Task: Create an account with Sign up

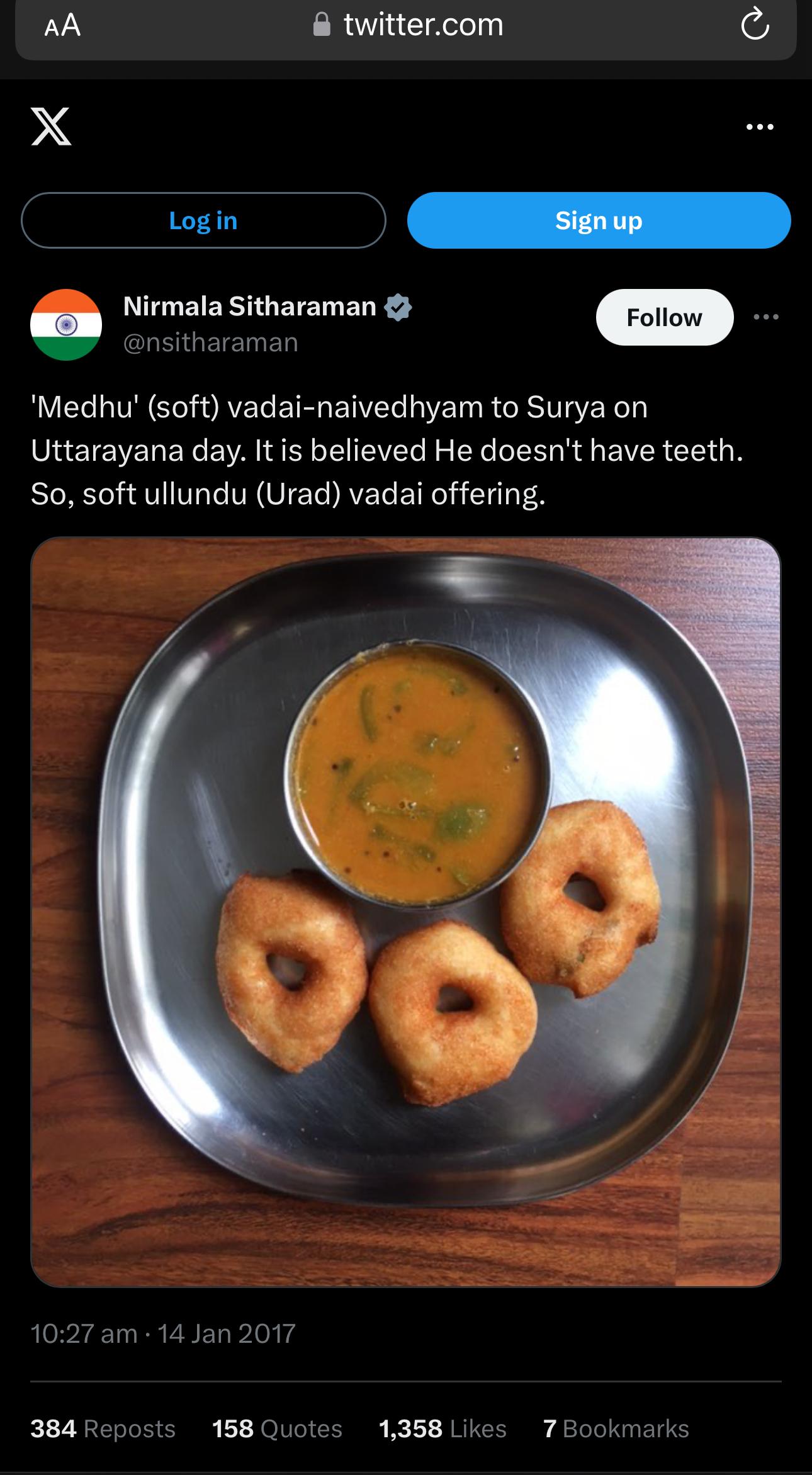Action: 599,220
